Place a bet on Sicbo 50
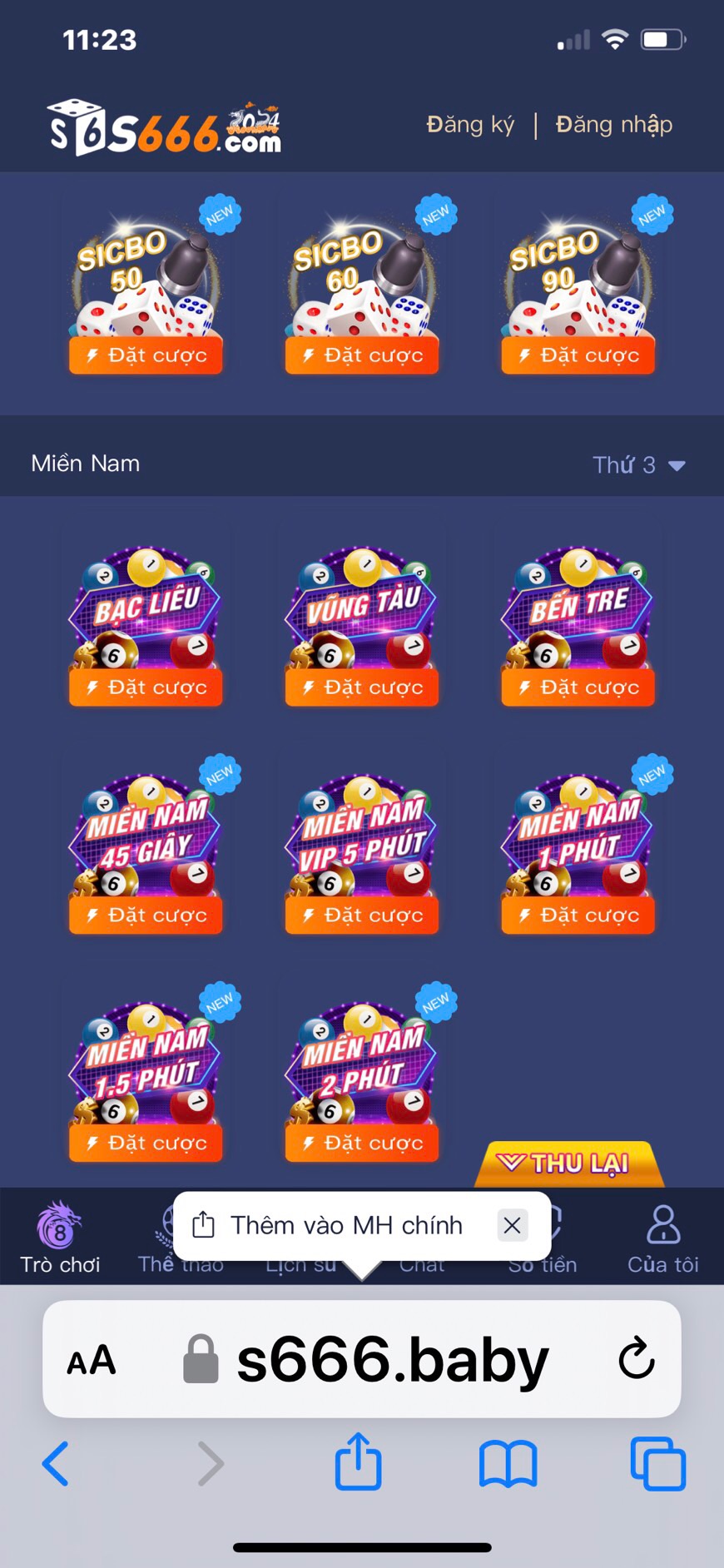 (x=146, y=355)
